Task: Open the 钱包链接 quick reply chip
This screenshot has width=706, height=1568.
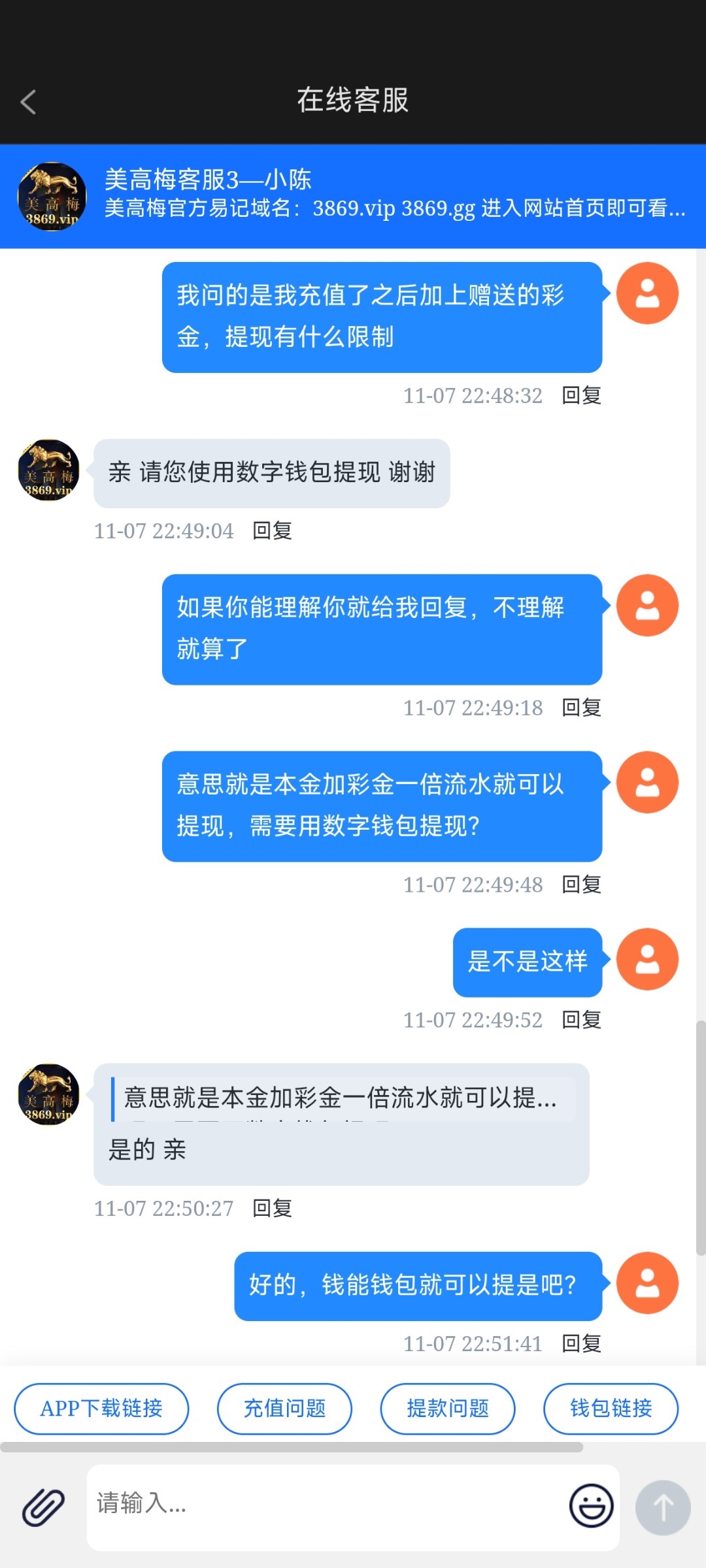Action: pyautogui.click(x=611, y=1409)
